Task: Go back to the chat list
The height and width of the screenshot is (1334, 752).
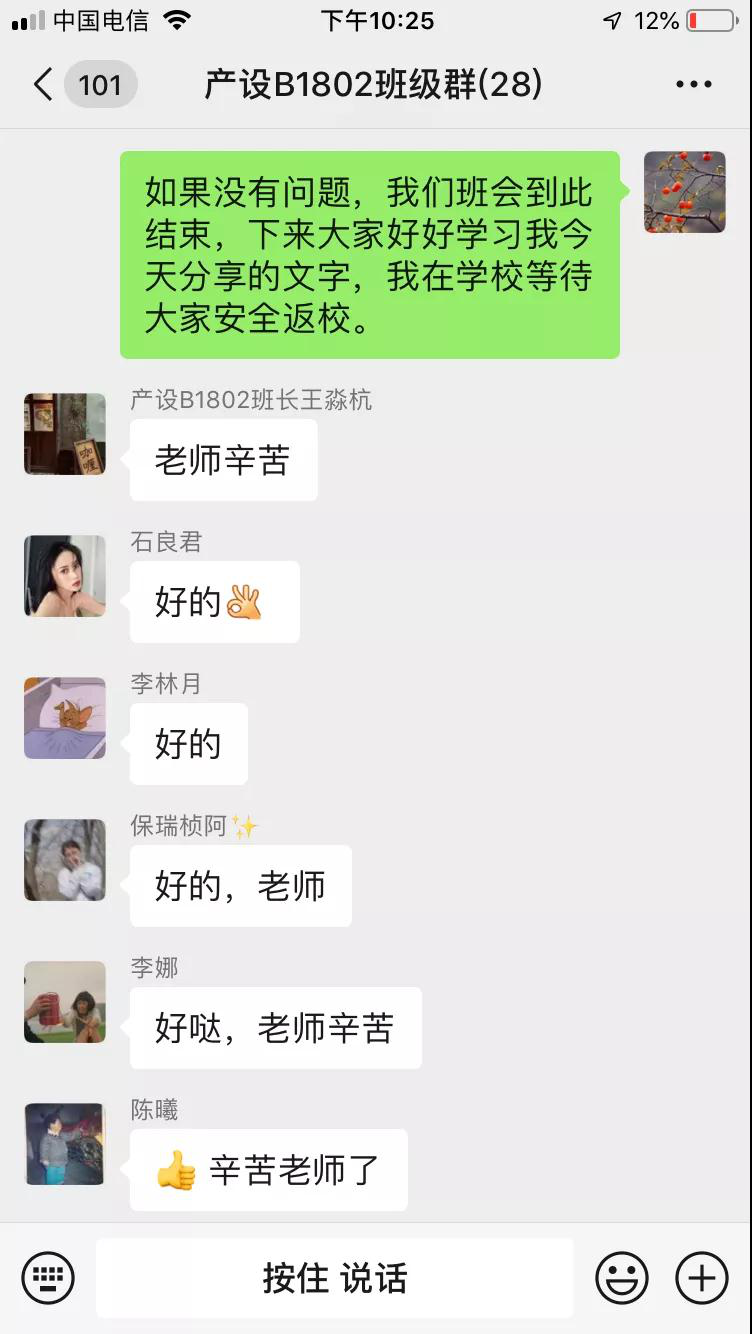Action: coord(44,85)
